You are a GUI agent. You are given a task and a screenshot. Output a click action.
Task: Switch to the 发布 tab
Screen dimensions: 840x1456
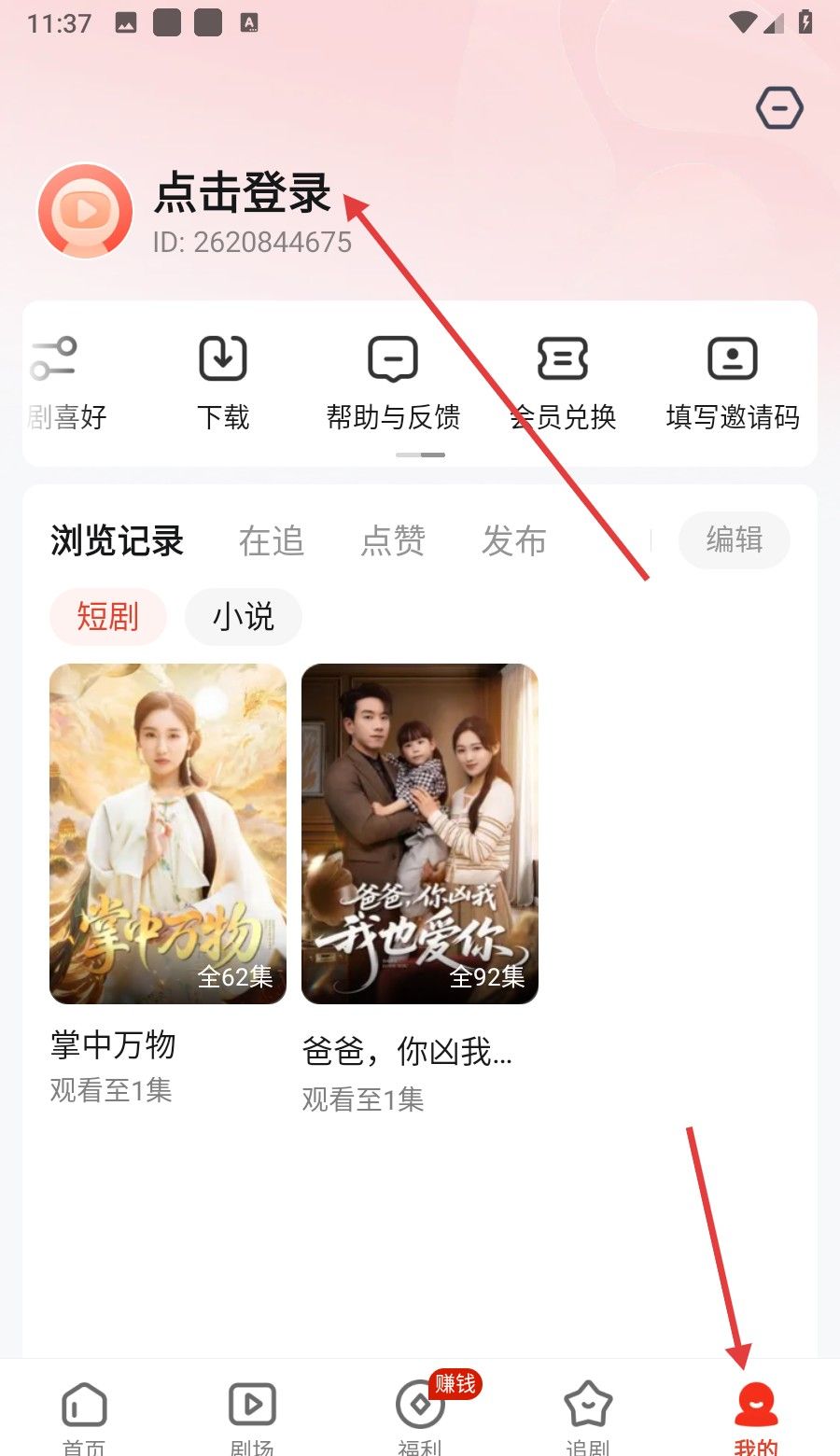(513, 540)
